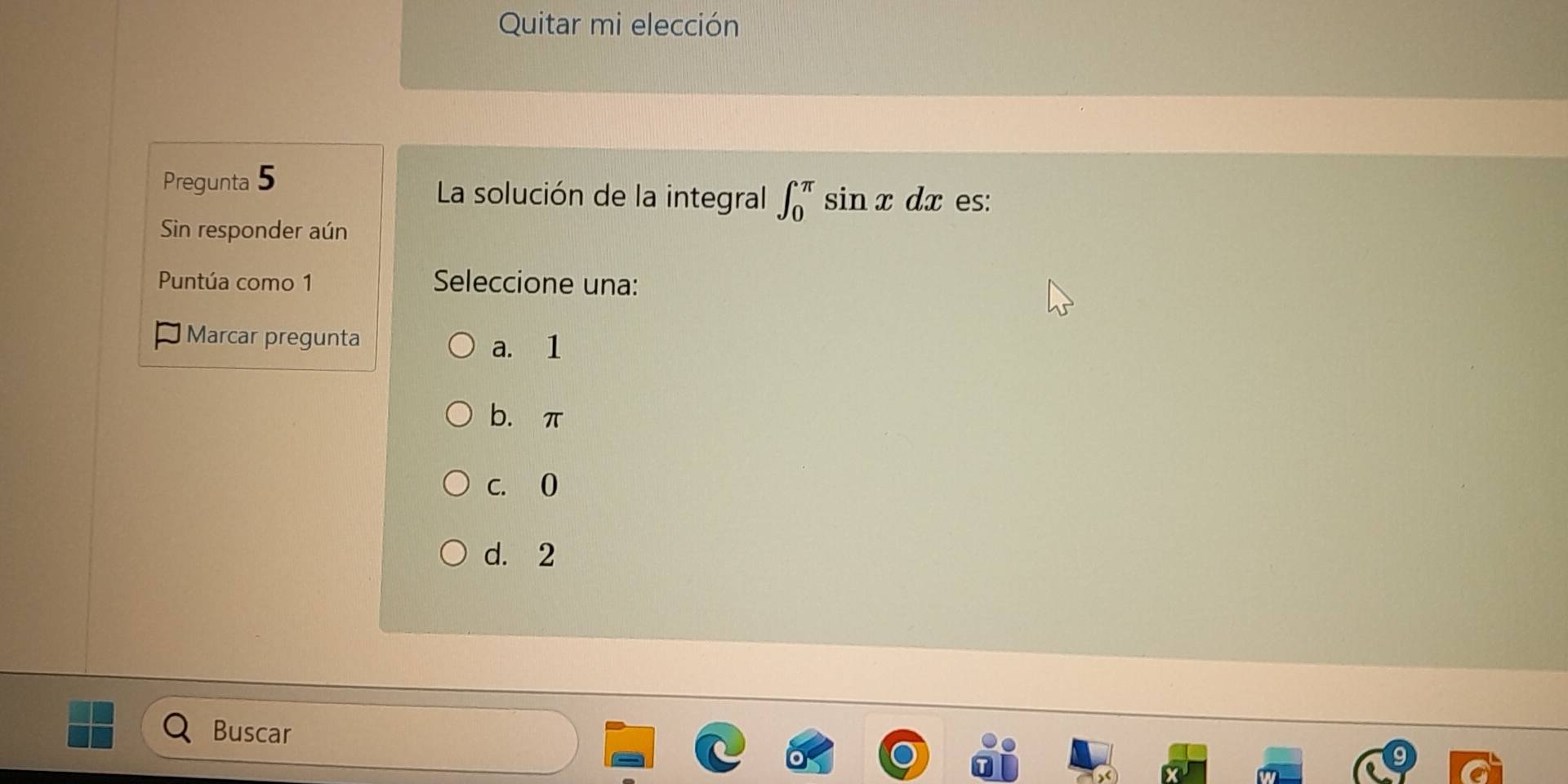Open WhatsApp with 9 notifications

point(1380,766)
